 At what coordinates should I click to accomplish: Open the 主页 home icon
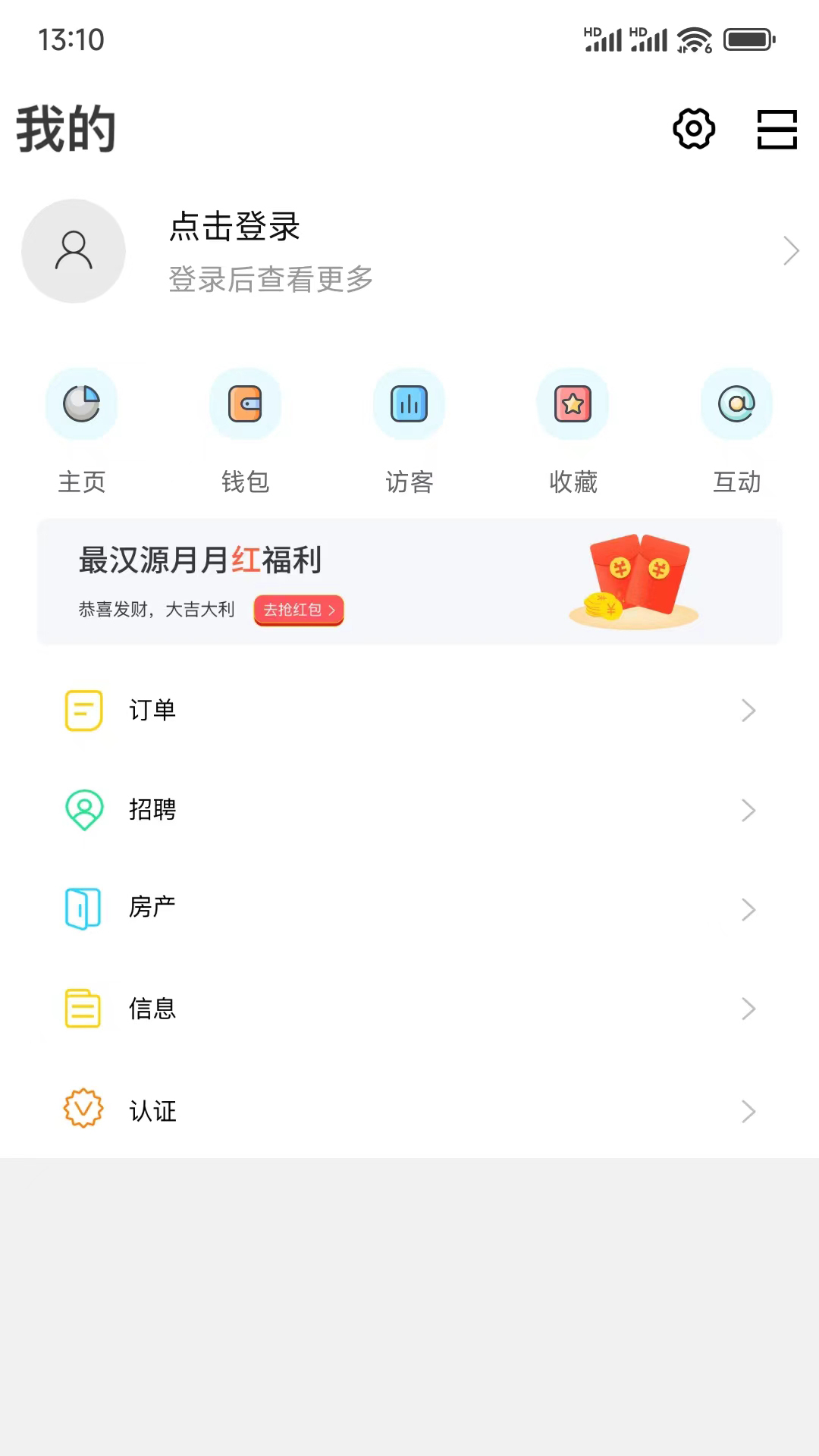pos(82,404)
